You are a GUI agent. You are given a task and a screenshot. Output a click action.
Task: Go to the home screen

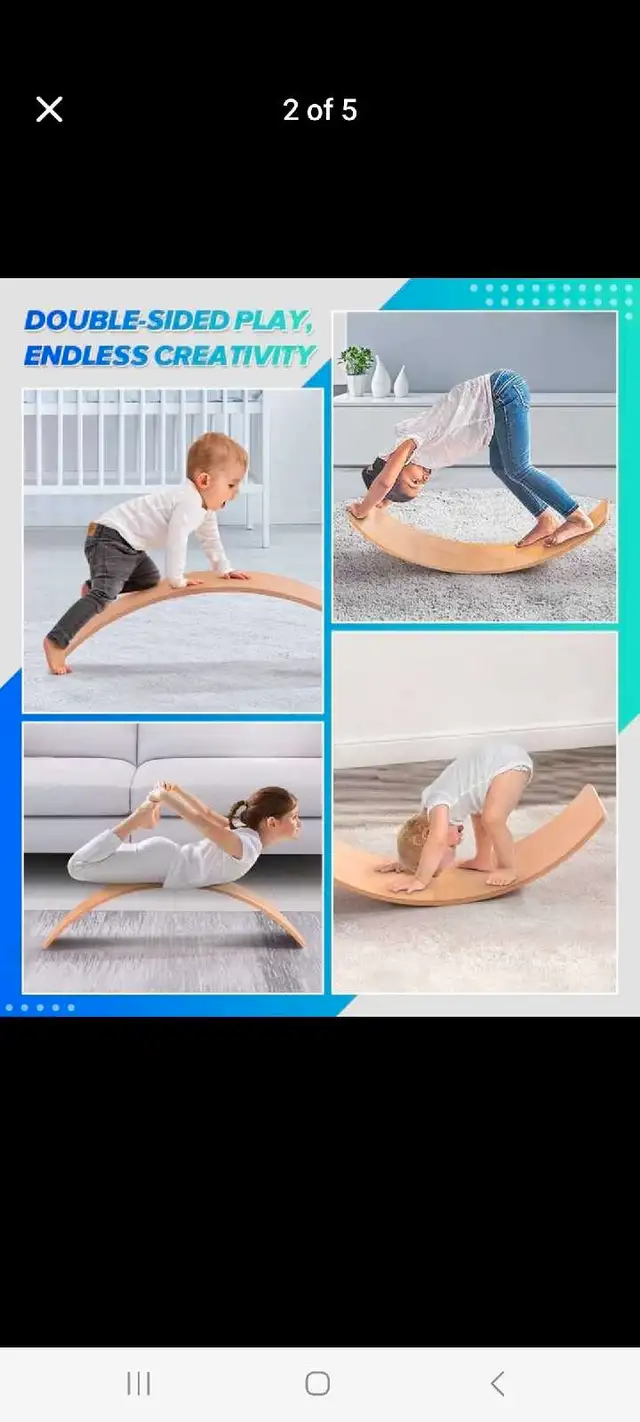pyautogui.click(x=318, y=1384)
